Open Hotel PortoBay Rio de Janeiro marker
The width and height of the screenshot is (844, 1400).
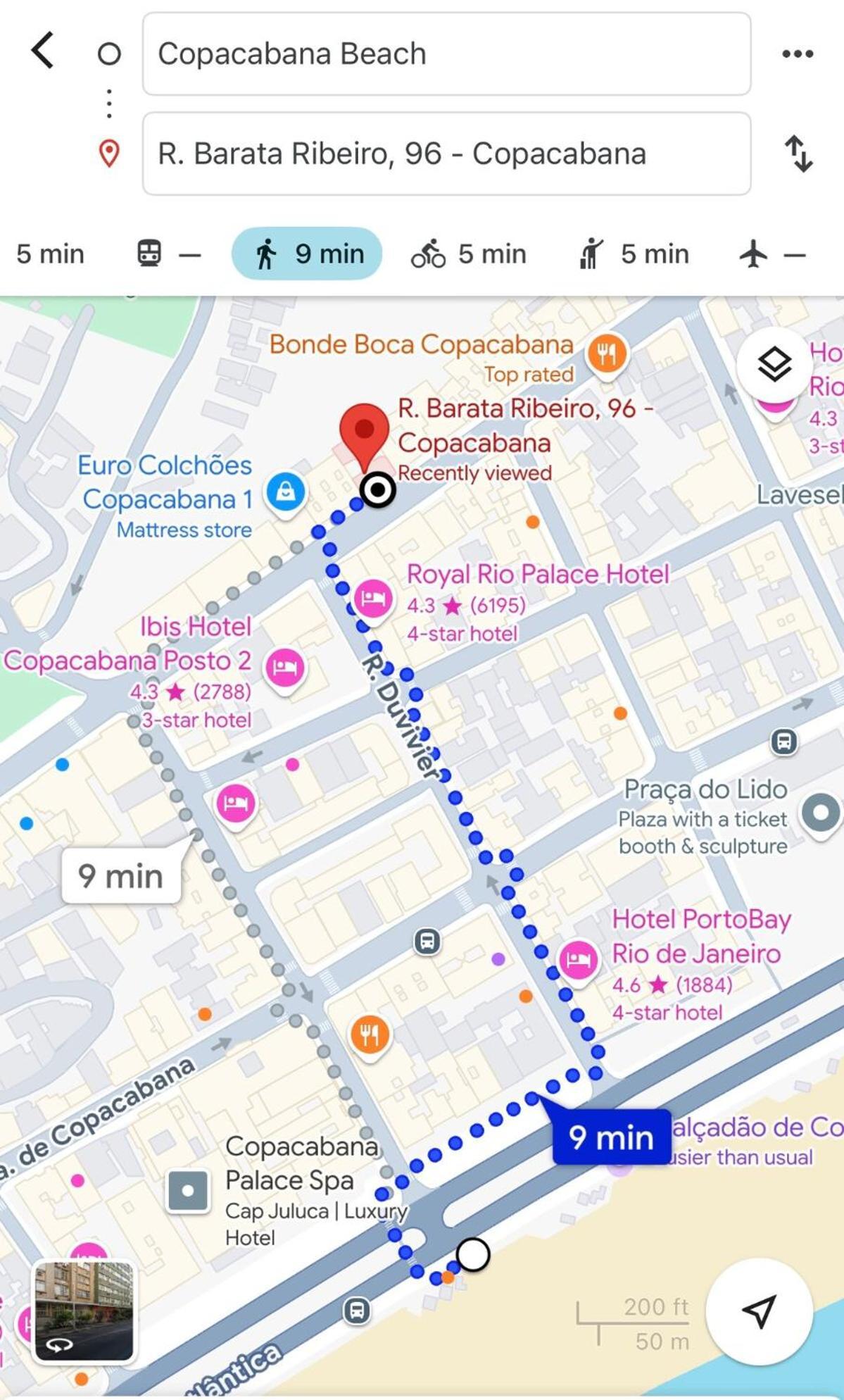point(578,960)
